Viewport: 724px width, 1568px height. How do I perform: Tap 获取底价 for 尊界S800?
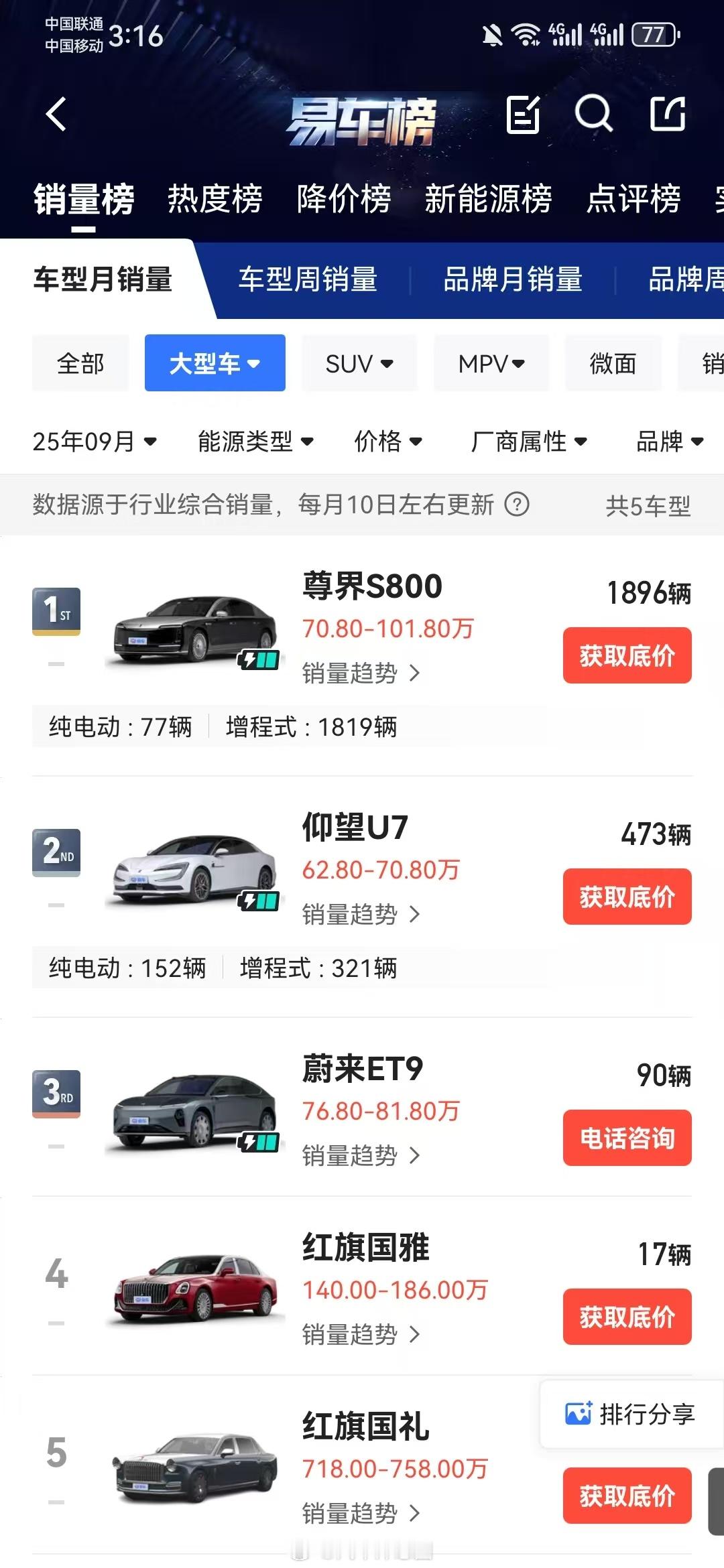tap(627, 655)
